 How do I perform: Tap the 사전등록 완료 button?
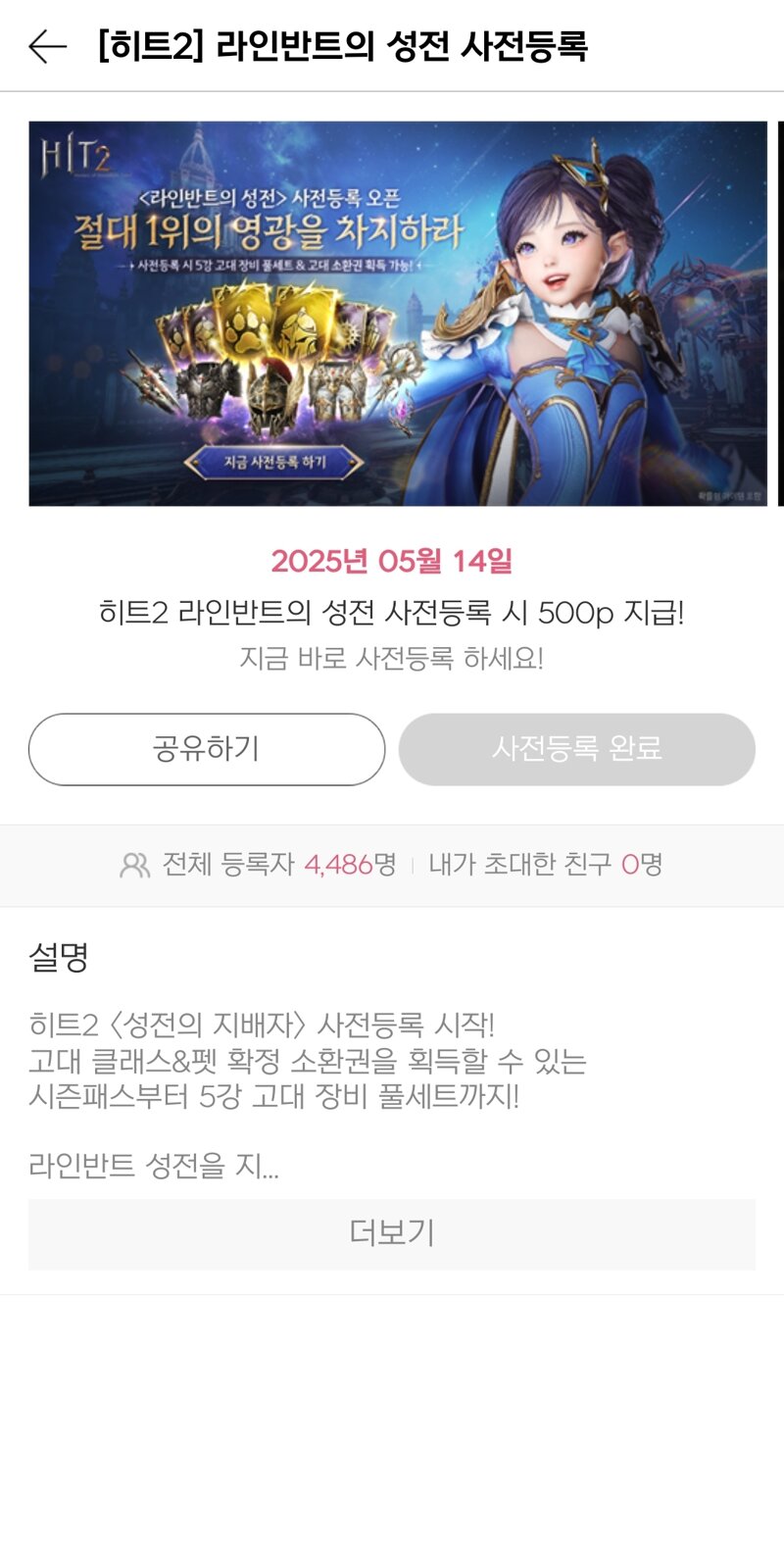576,749
